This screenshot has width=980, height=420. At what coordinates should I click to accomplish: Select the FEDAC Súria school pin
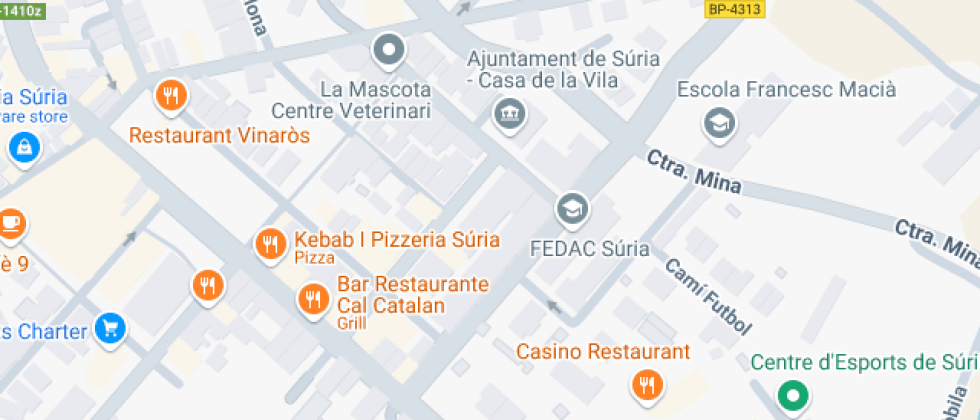pos(572,208)
